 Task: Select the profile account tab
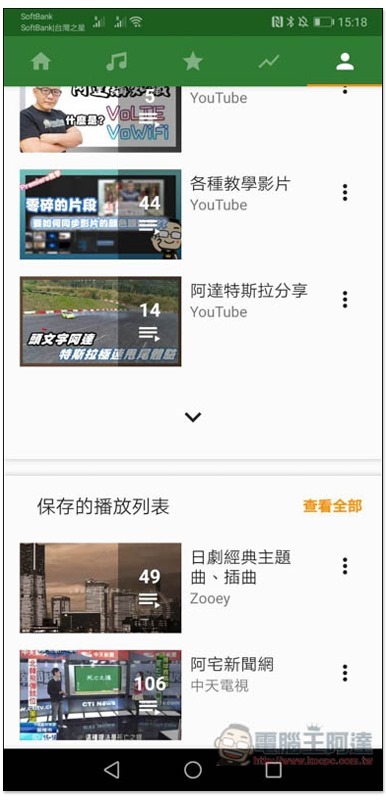(345, 62)
